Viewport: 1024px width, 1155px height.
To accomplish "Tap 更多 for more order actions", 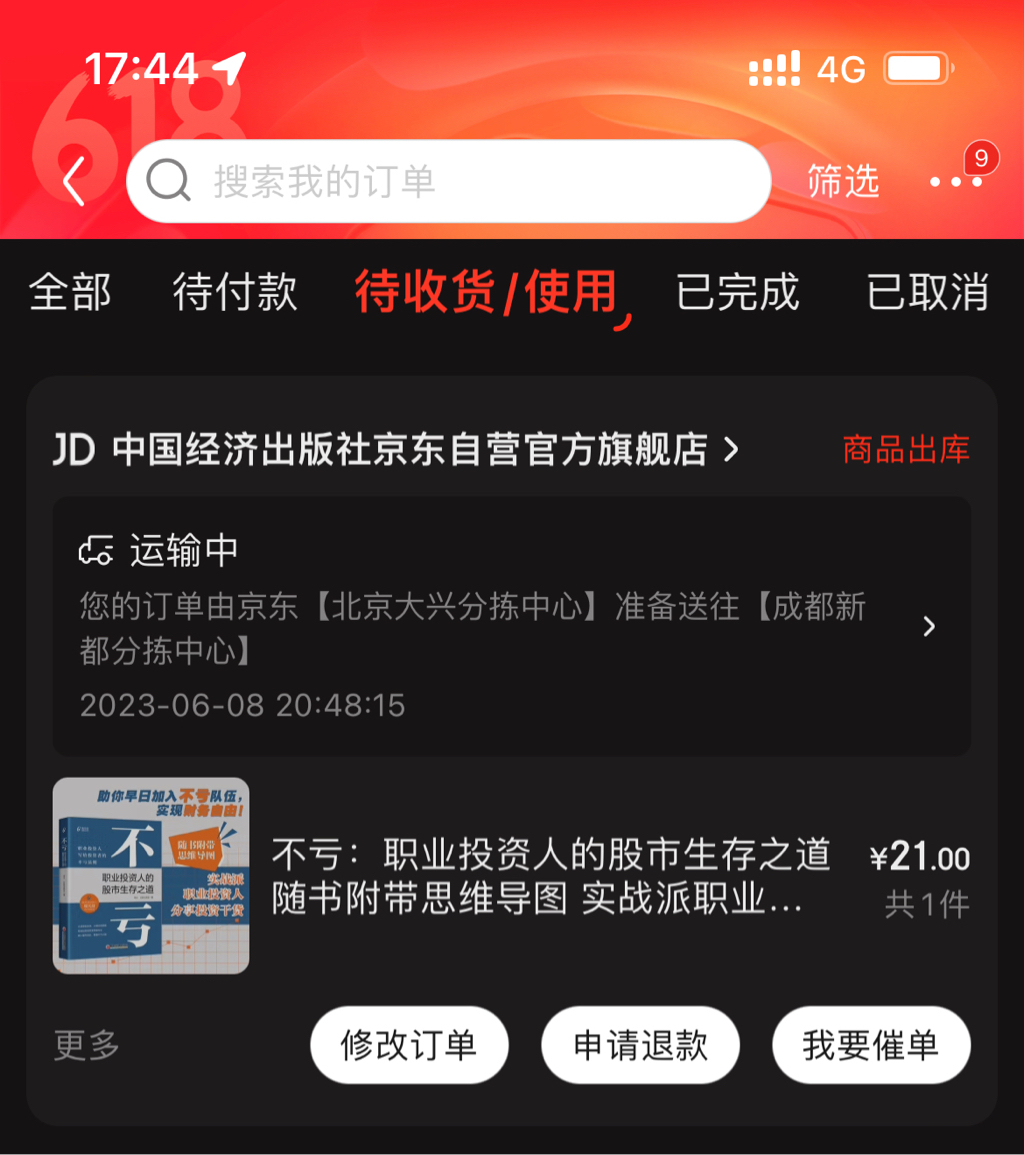I will pyautogui.click(x=86, y=1046).
